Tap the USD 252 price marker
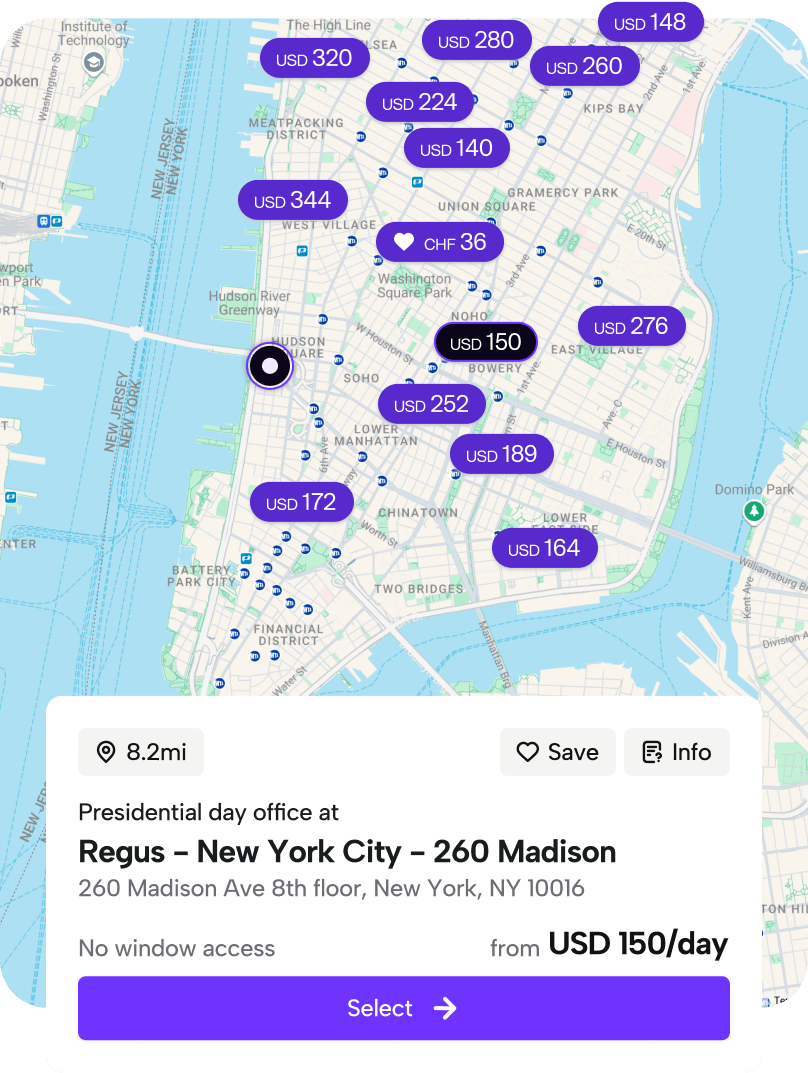This screenshot has width=808, height=1073. pos(431,404)
